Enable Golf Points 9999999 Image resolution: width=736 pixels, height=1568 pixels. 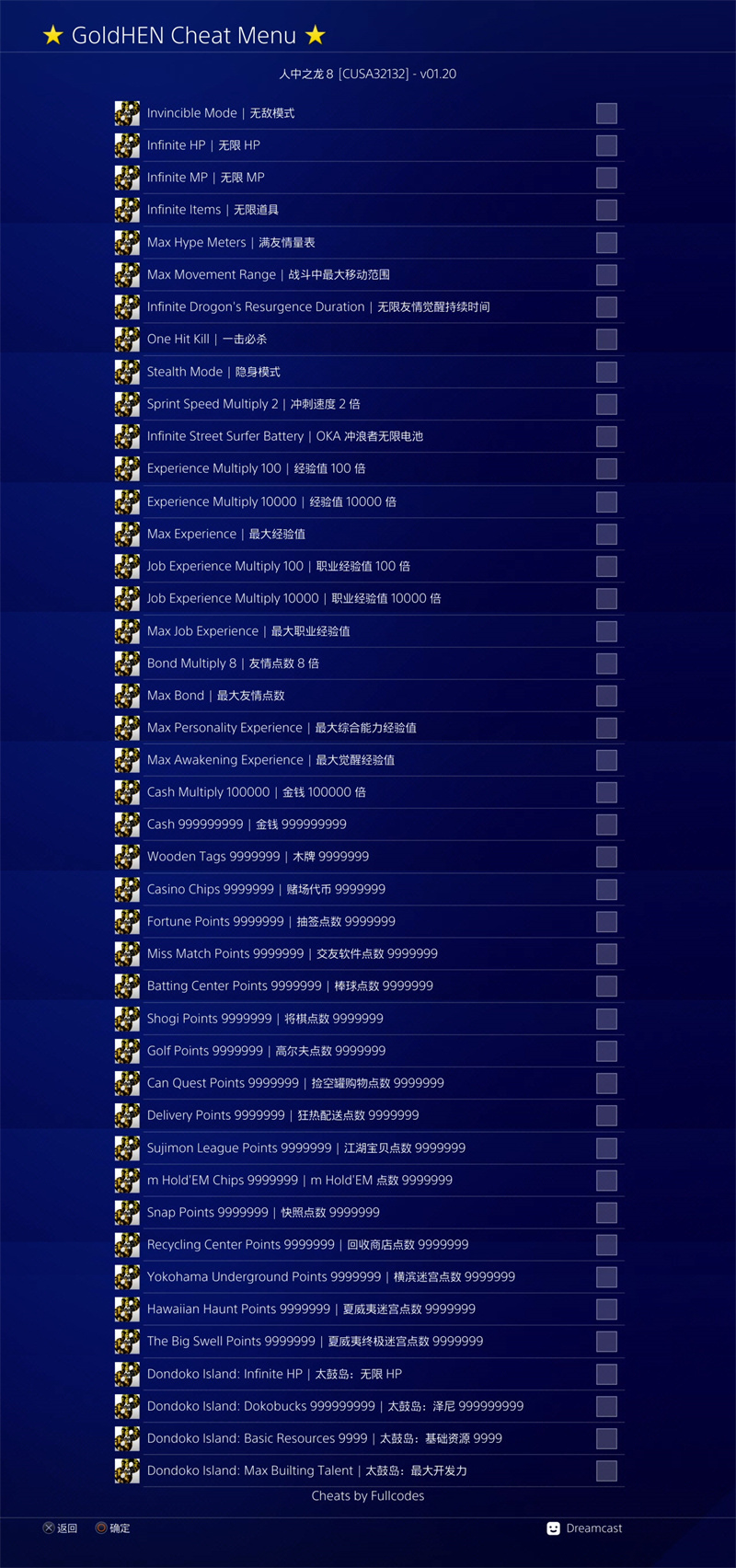(x=606, y=1051)
